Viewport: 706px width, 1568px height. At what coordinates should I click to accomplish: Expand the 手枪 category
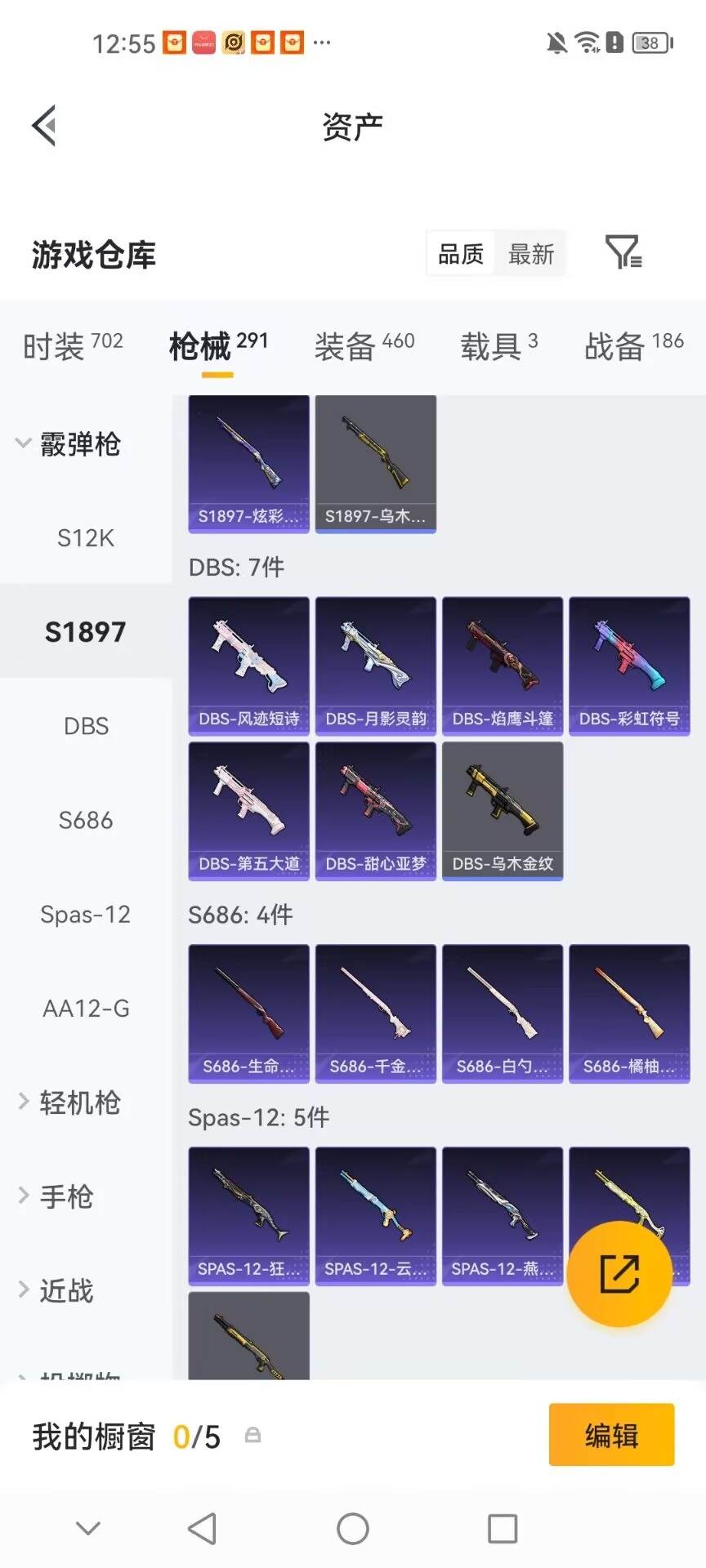(x=56, y=1196)
